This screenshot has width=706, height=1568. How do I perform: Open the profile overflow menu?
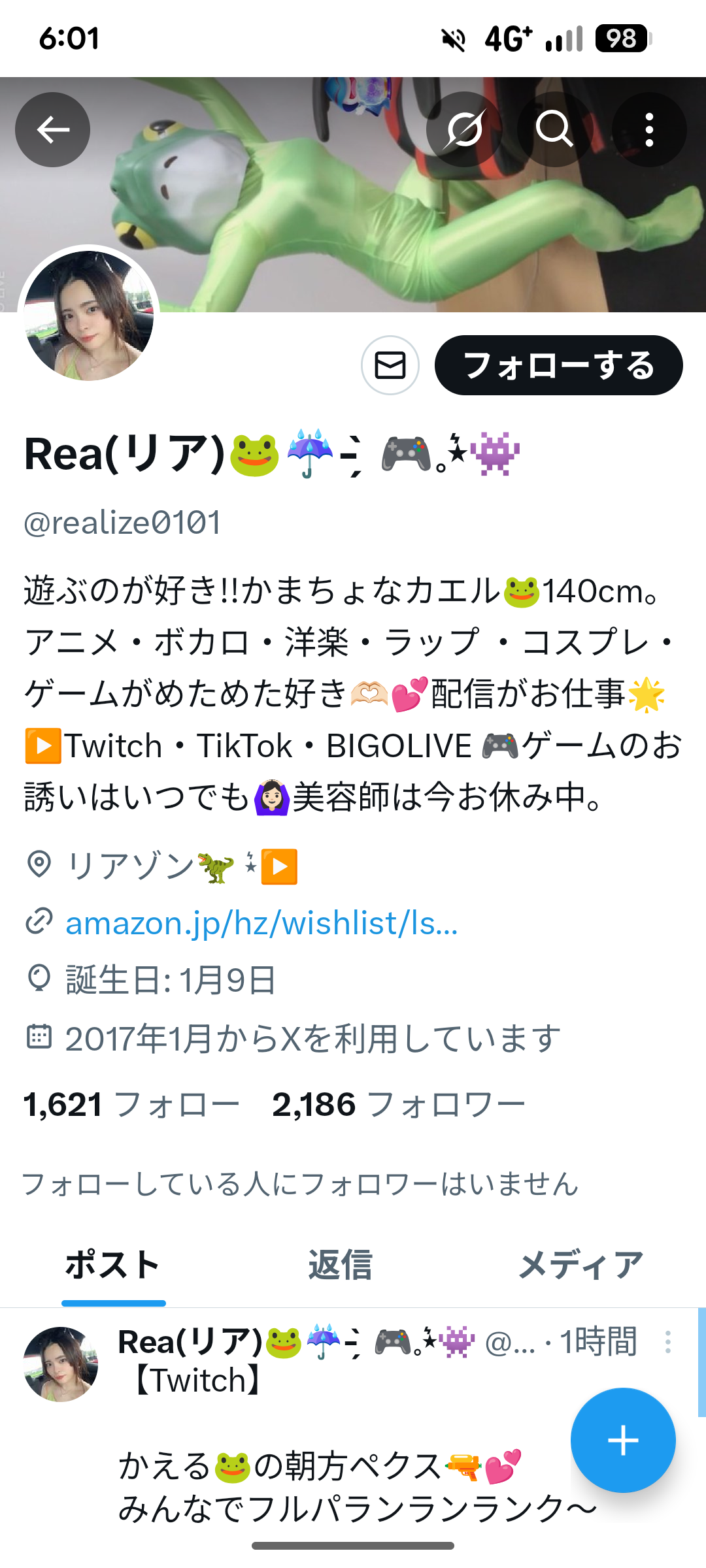[x=649, y=129]
